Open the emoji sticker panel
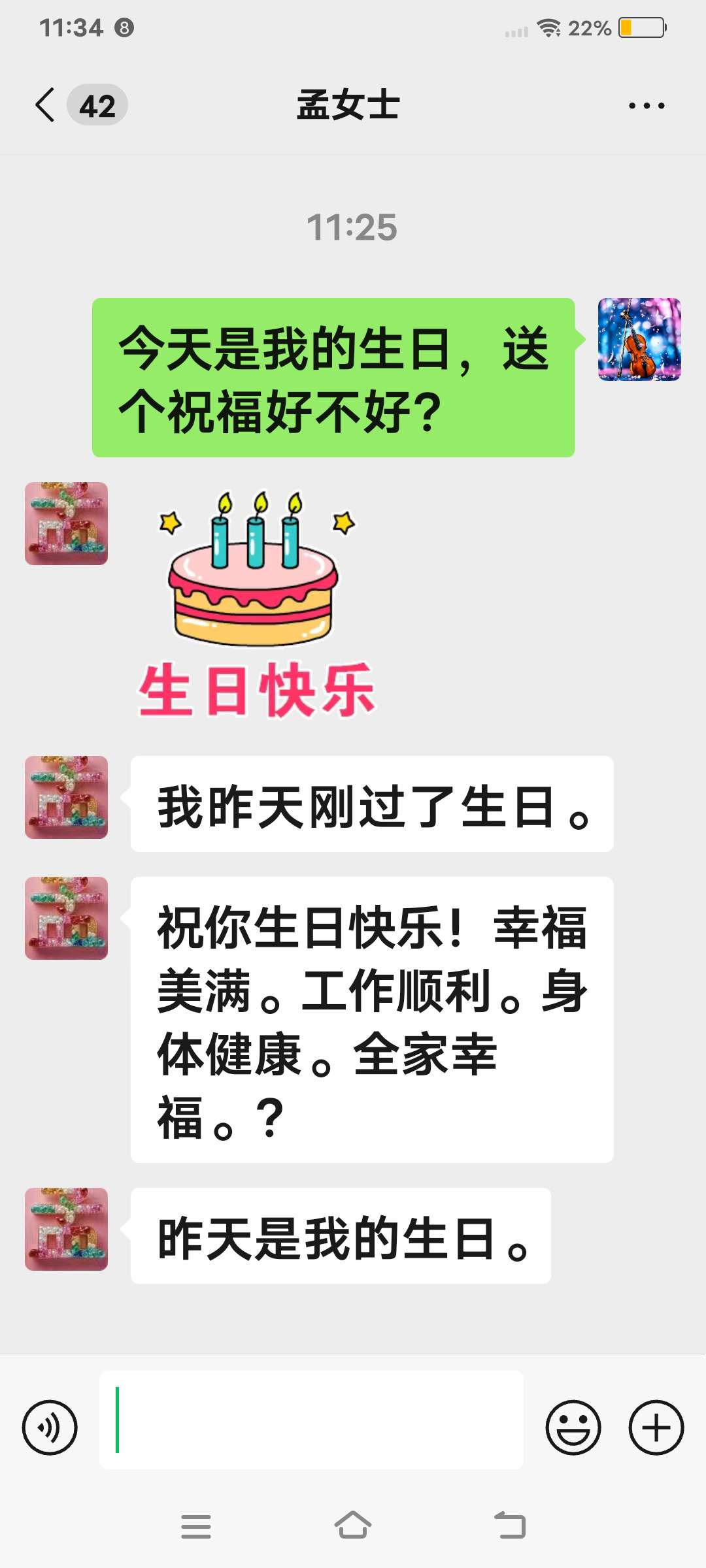 pyautogui.click(x=573, y=1428)
